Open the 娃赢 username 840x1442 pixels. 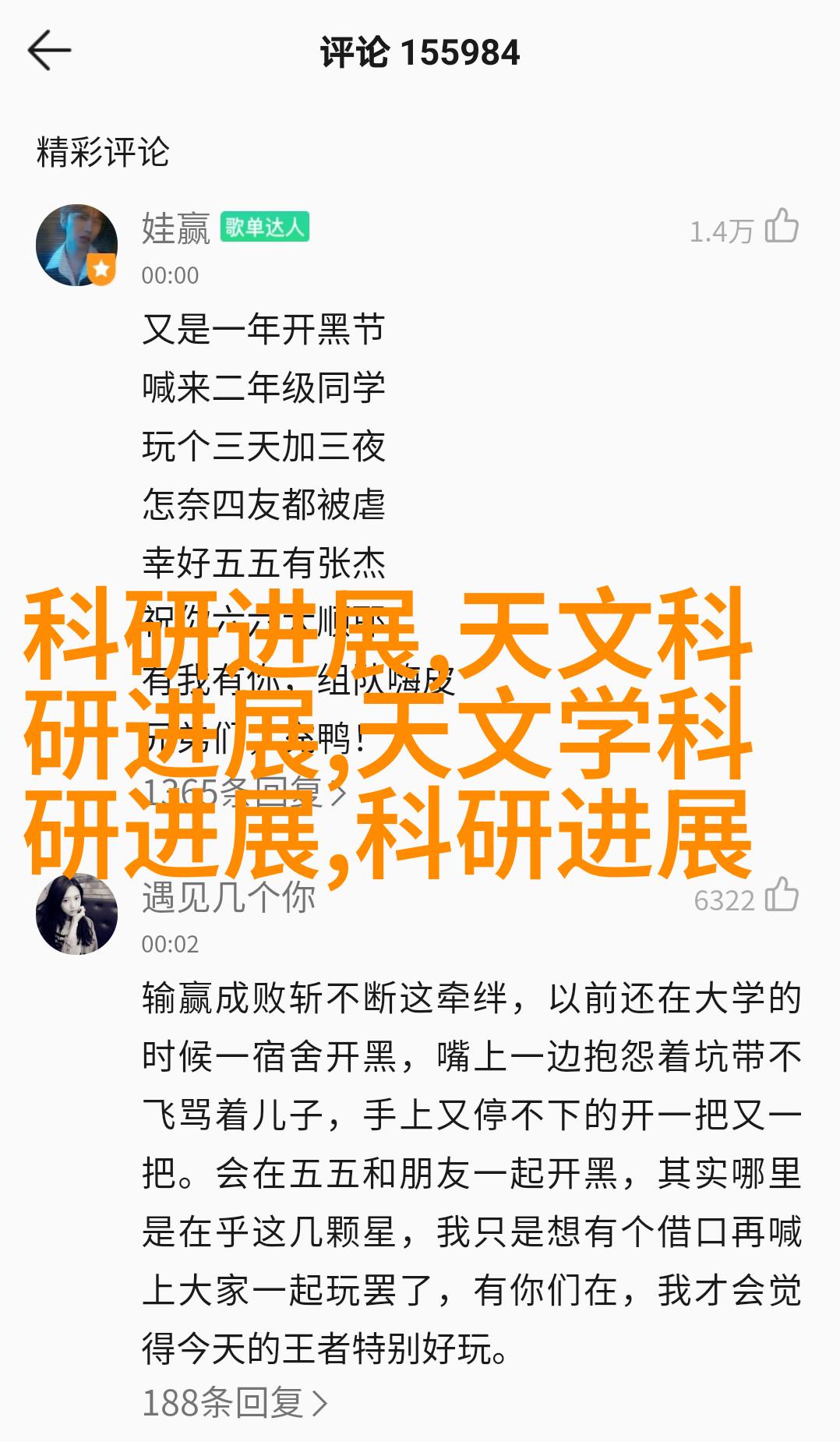tap(176, 228)
